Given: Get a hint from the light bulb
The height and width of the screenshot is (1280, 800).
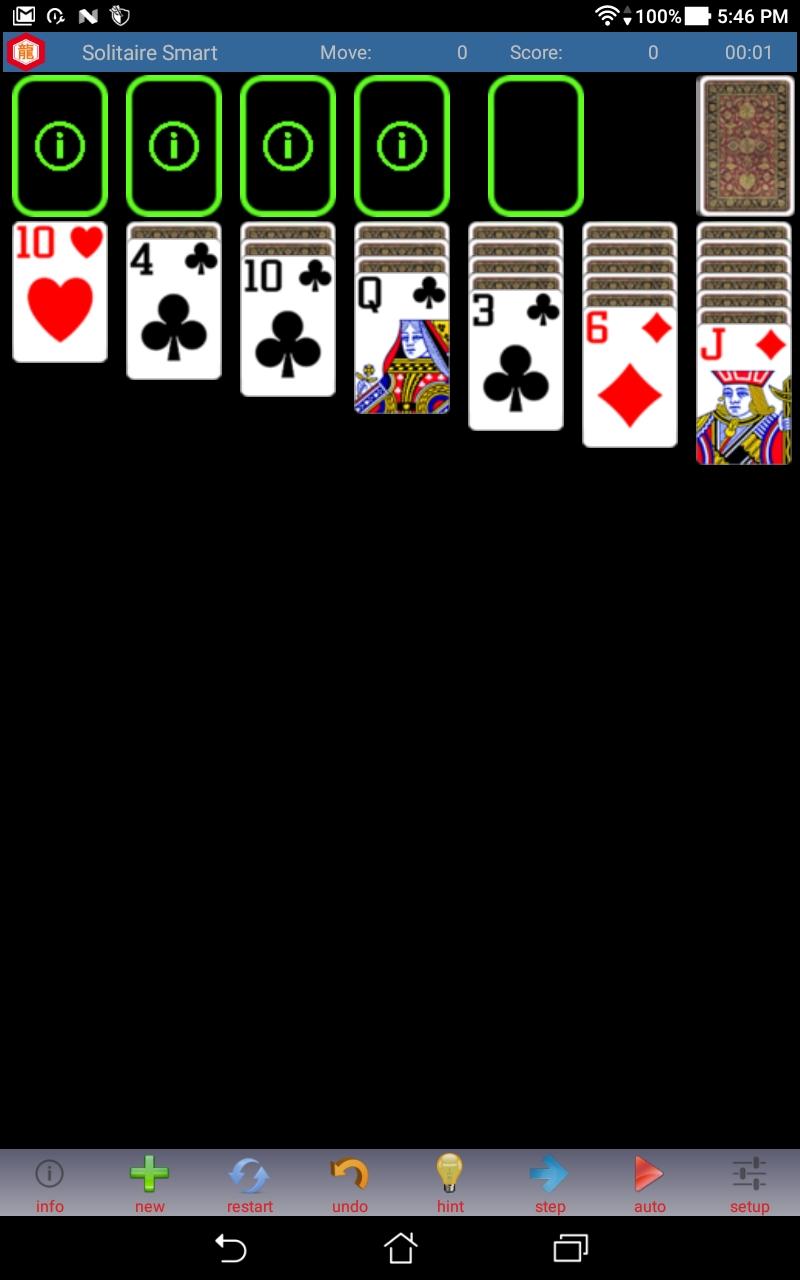Looking at the screenshot, I should tap(450, 1183).
